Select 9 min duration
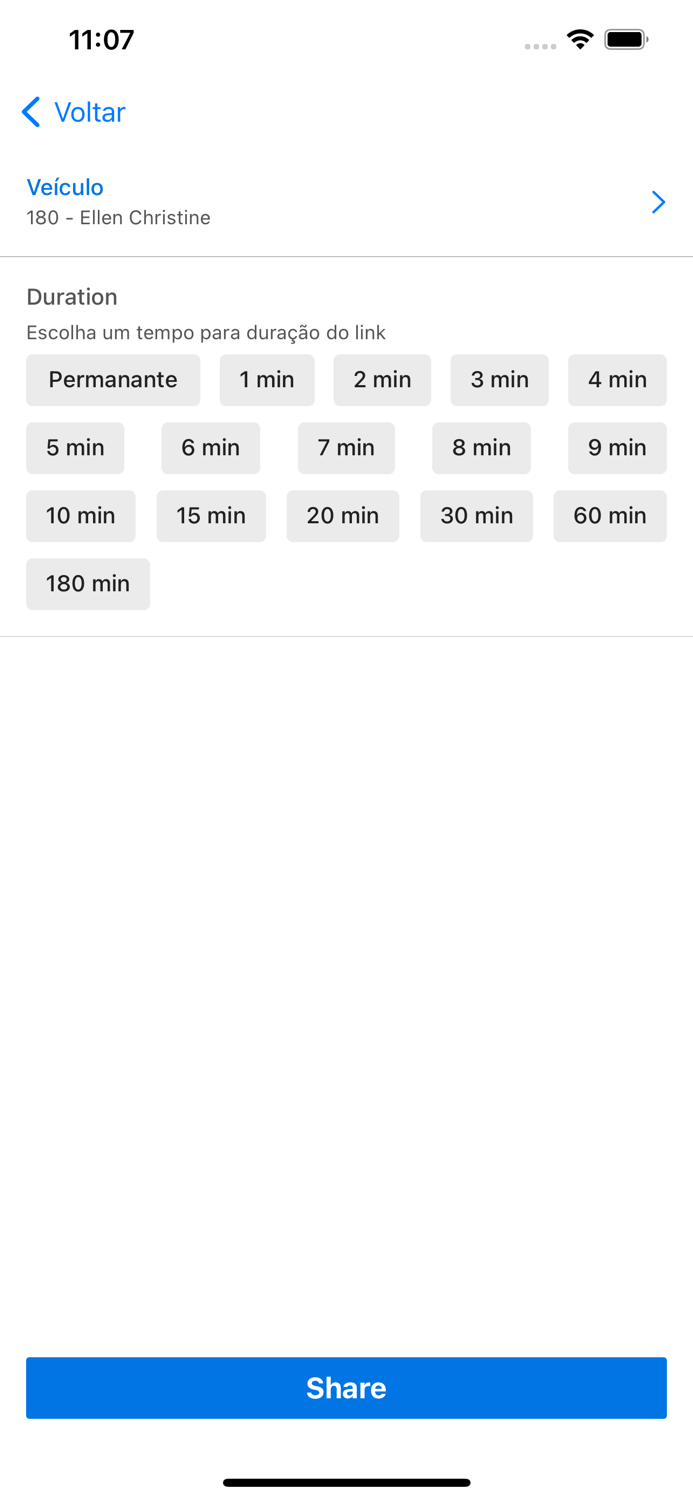This screenshot has width=693, height=1500. (x=617, y=448)
